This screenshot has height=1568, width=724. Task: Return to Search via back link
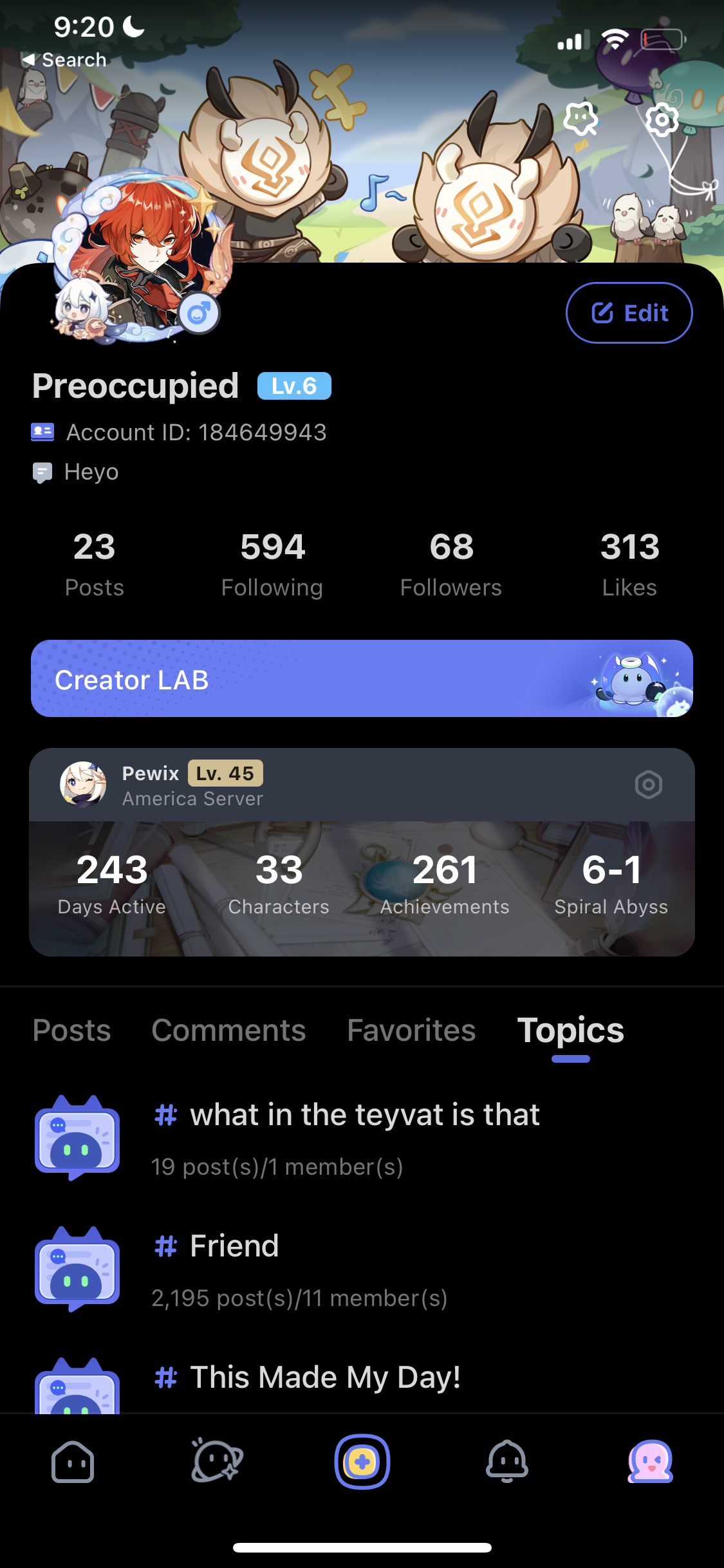coord(64,60)
